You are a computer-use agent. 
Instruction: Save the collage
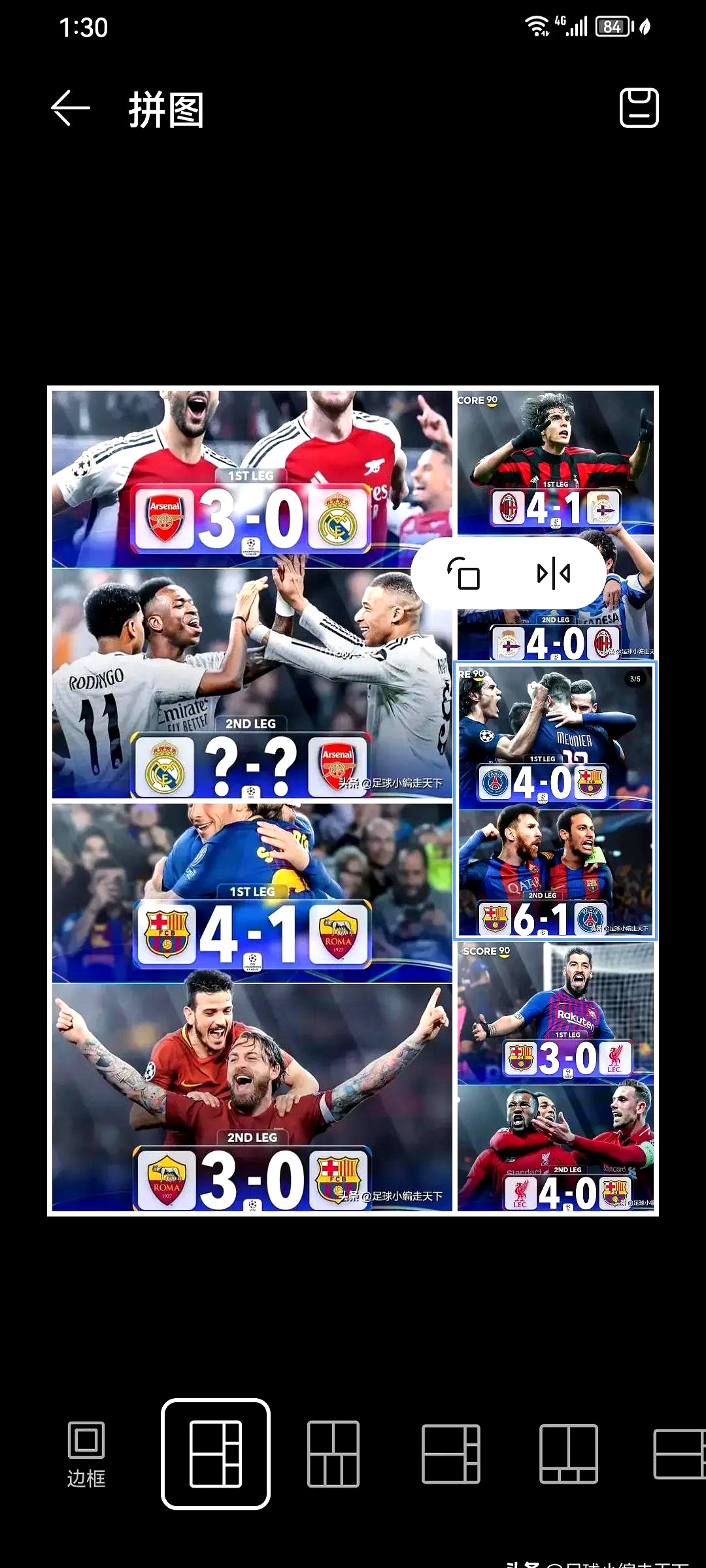click(639, 108)
